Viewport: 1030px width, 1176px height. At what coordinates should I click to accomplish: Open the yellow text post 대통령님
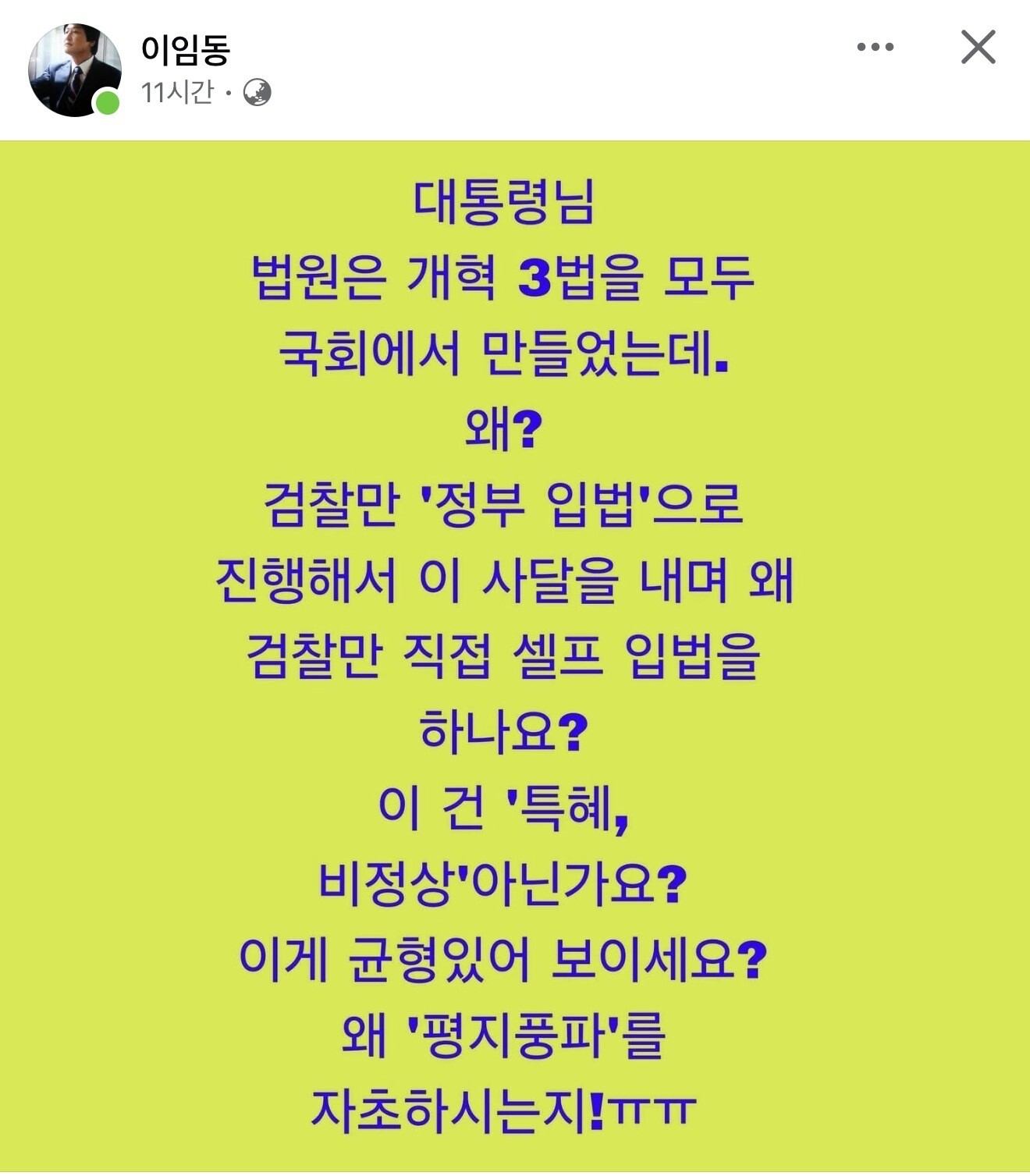[x=515, y=656]
